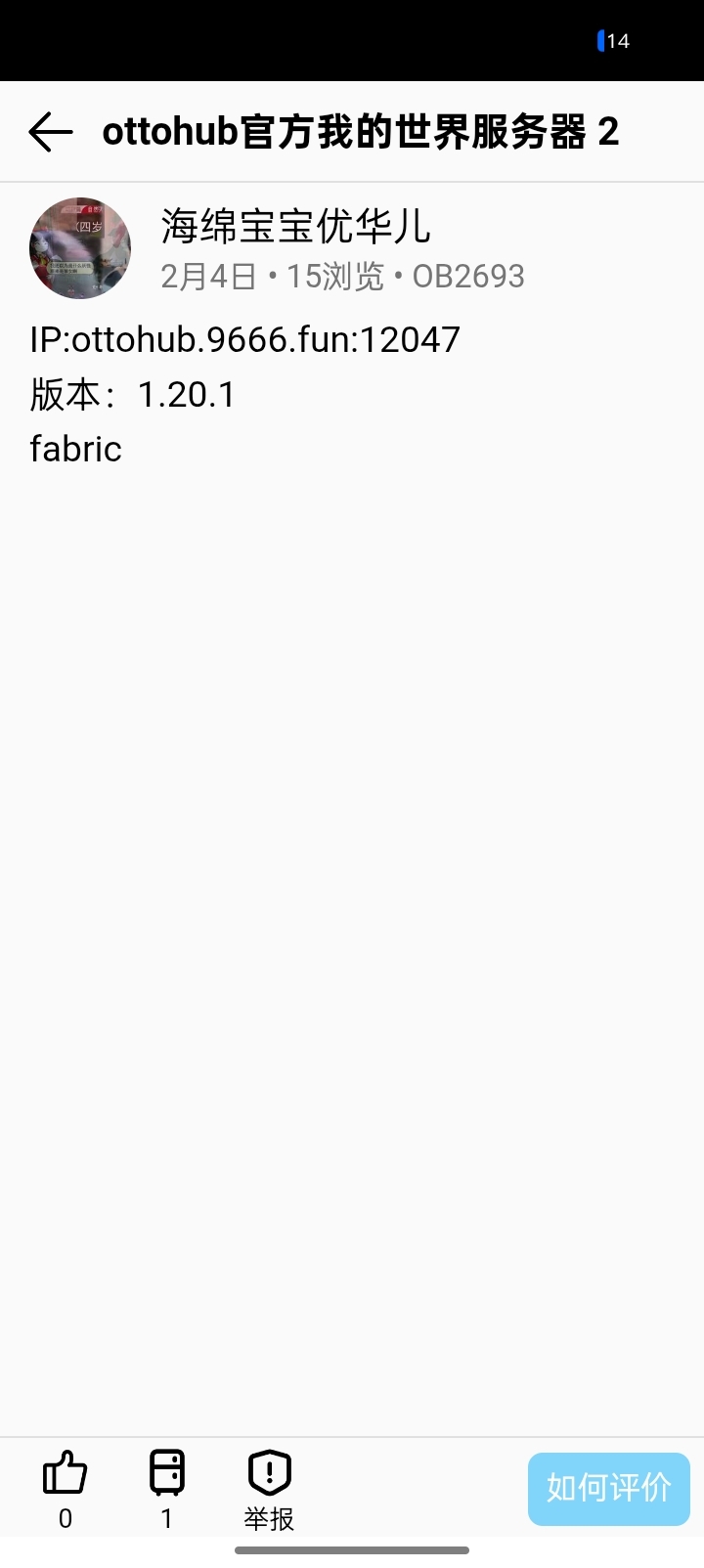Open author name 海绵宝宝优华儿
The height and width of the screenshot is (1568, 704).
click(x=295, y=226)
